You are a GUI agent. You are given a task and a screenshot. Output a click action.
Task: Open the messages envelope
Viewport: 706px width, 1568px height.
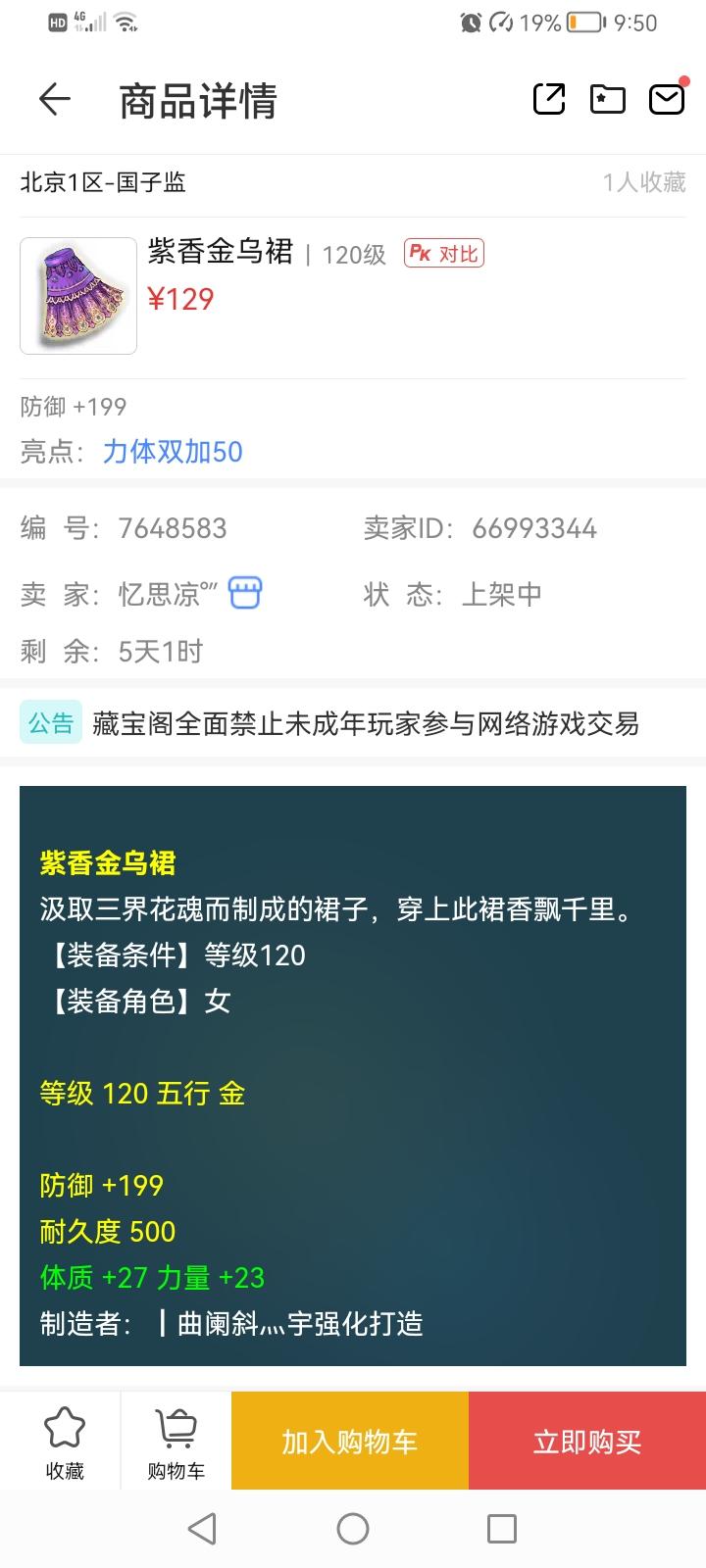tap(667, 99)
